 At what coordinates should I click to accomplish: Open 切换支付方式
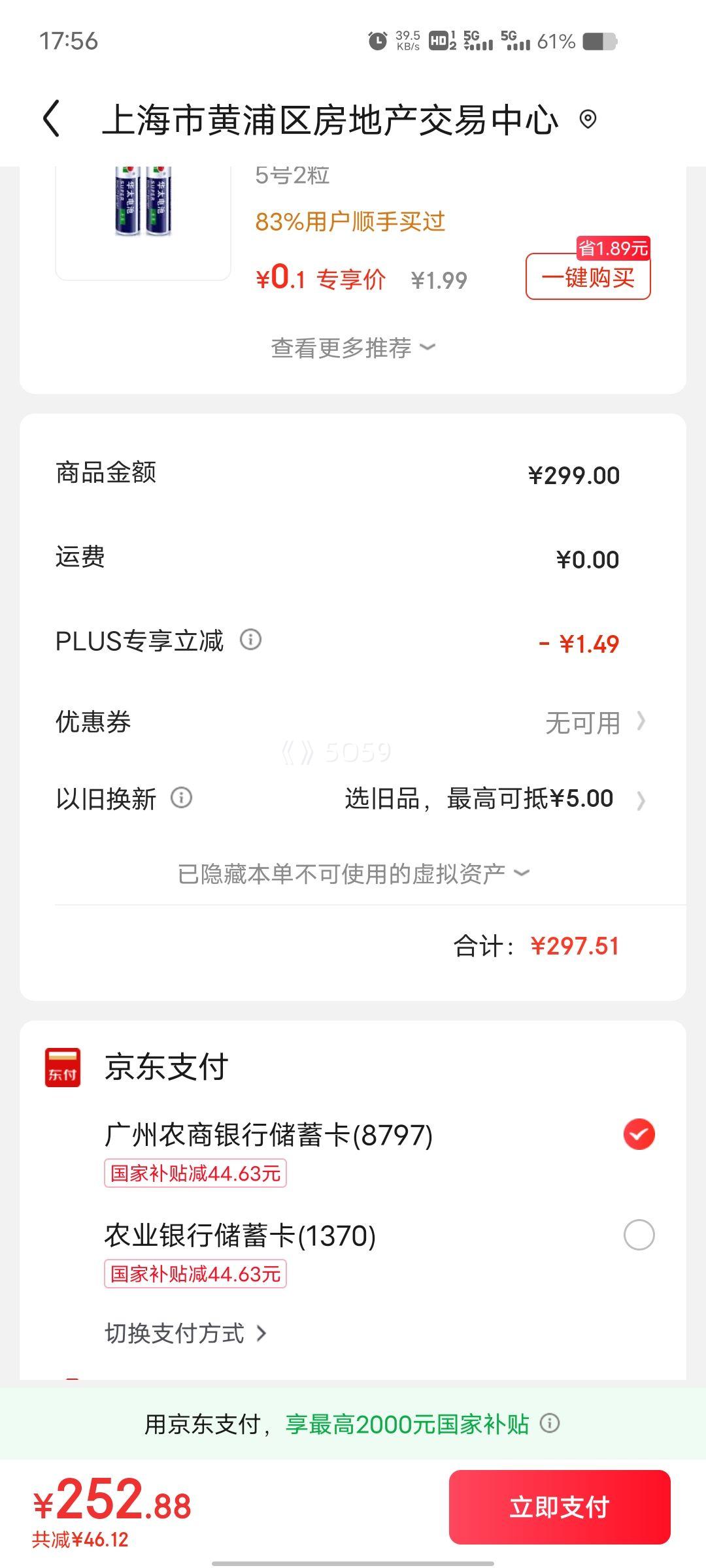tap(186, 1333)
